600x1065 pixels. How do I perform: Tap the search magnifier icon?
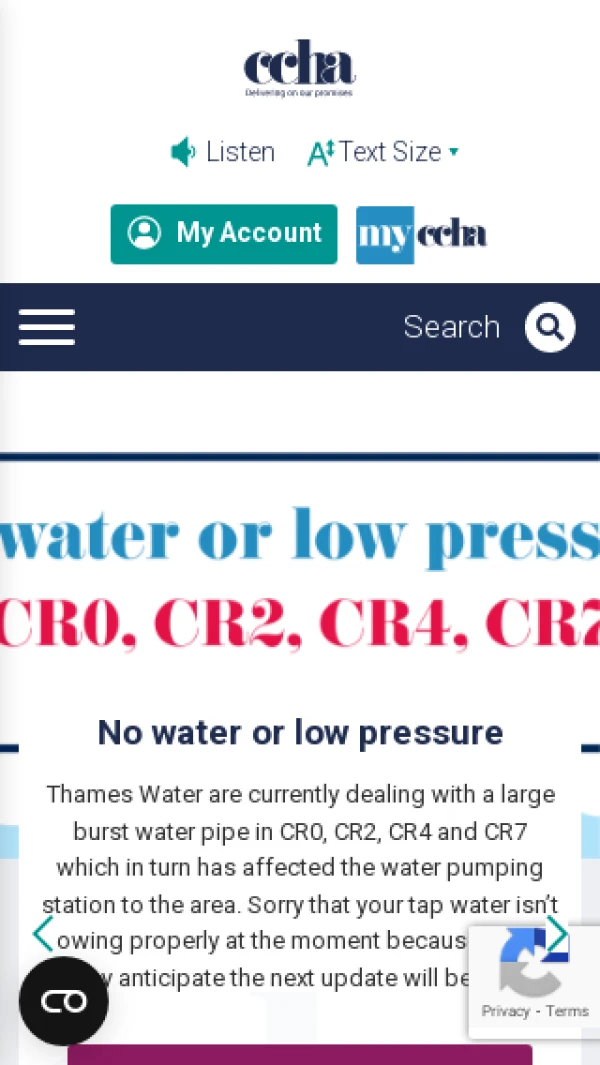pyautogui.click(x=550, y=327)
